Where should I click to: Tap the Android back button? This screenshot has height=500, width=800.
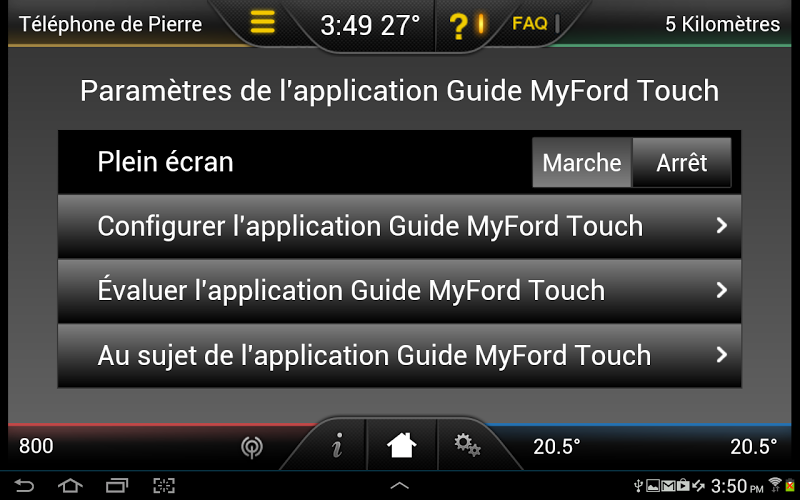click(x=23, y=486)
